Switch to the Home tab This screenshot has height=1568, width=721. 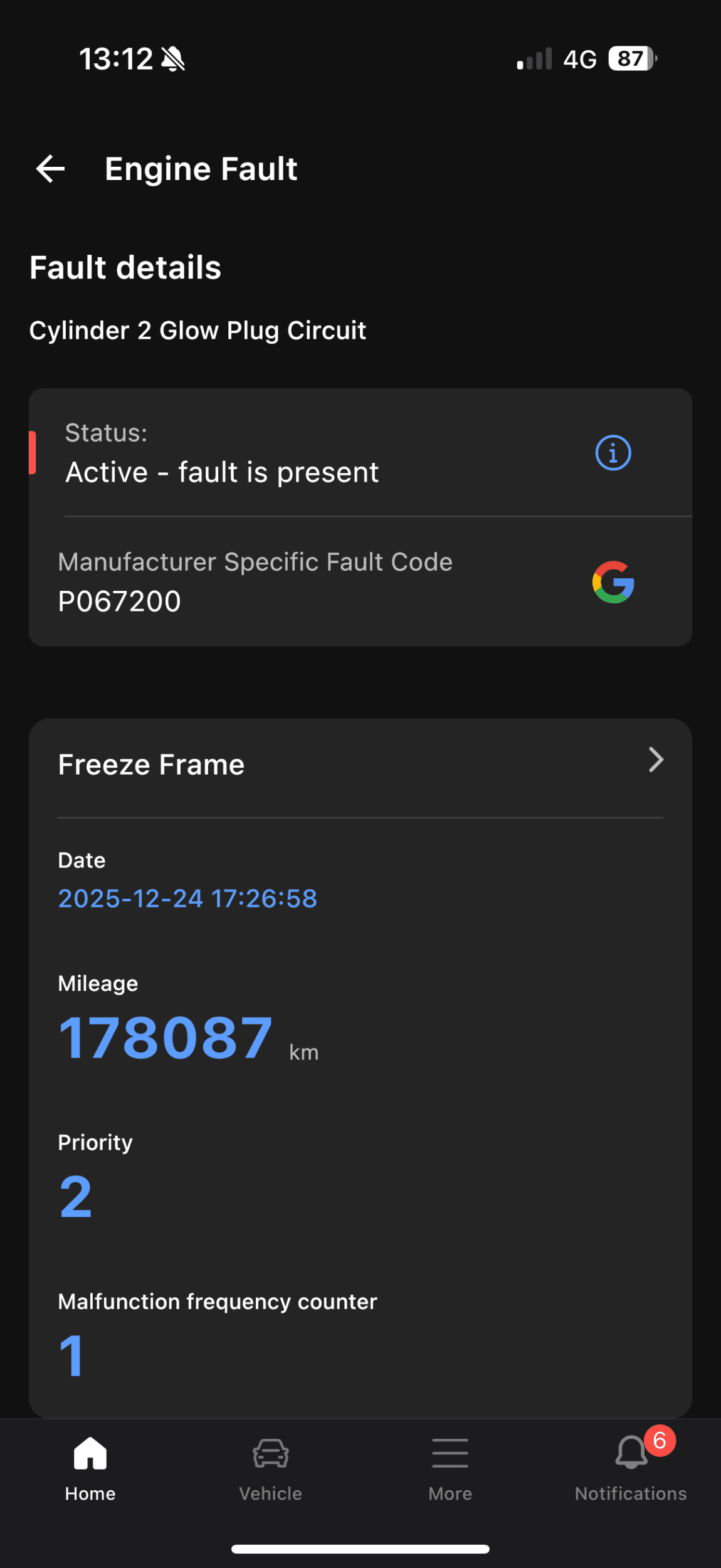point(90,1468)
